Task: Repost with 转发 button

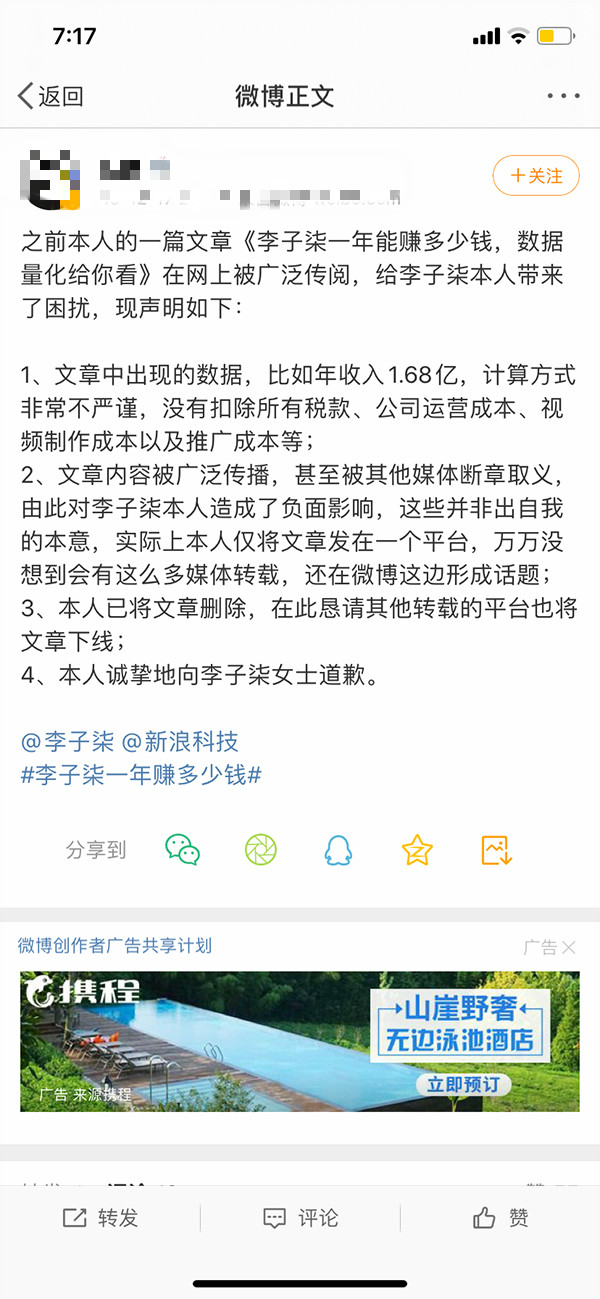Action: (x=100, y=1217)
